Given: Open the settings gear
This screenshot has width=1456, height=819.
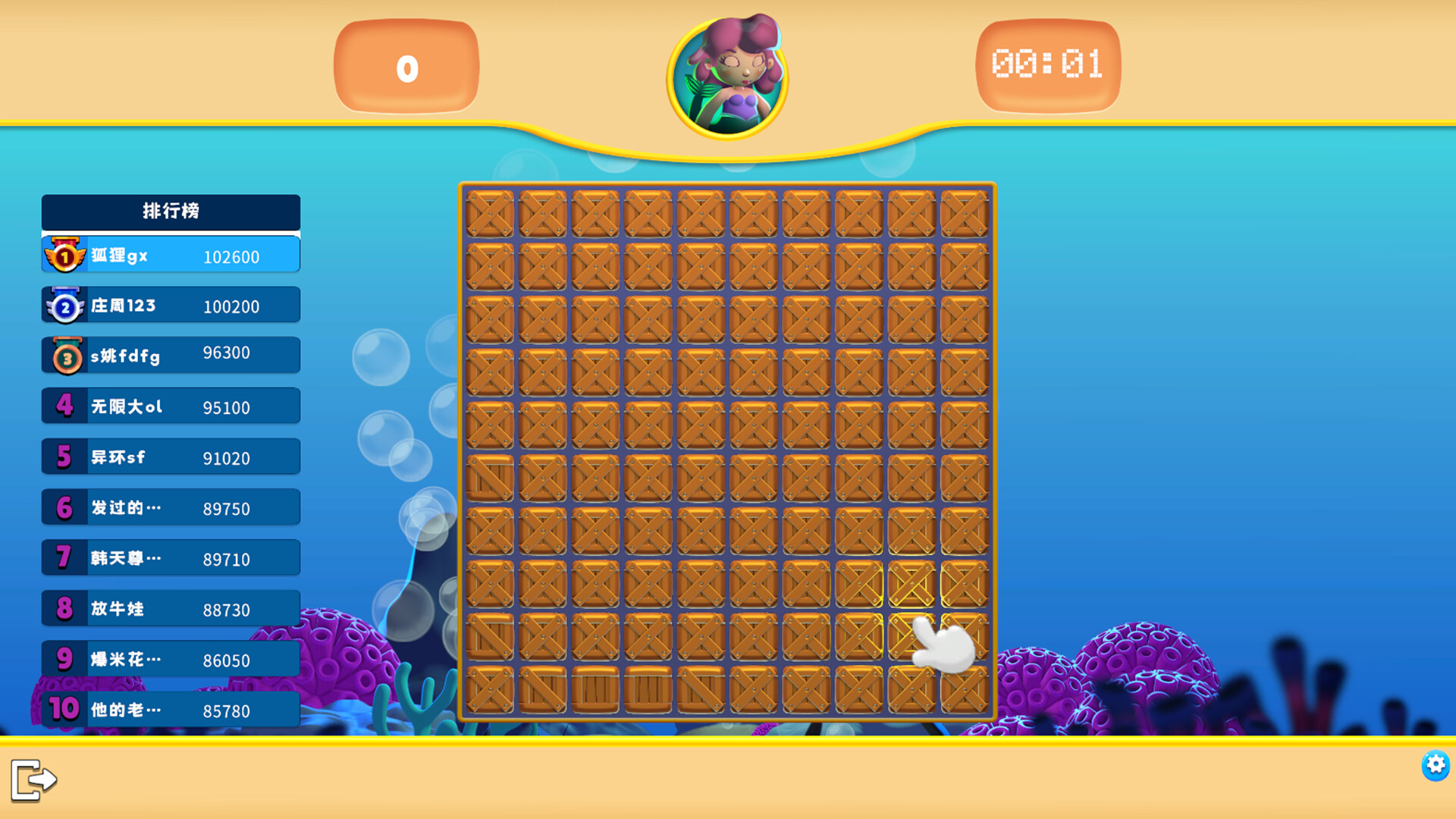Looking at the screenshot, I should click(x=1435, y=765).
